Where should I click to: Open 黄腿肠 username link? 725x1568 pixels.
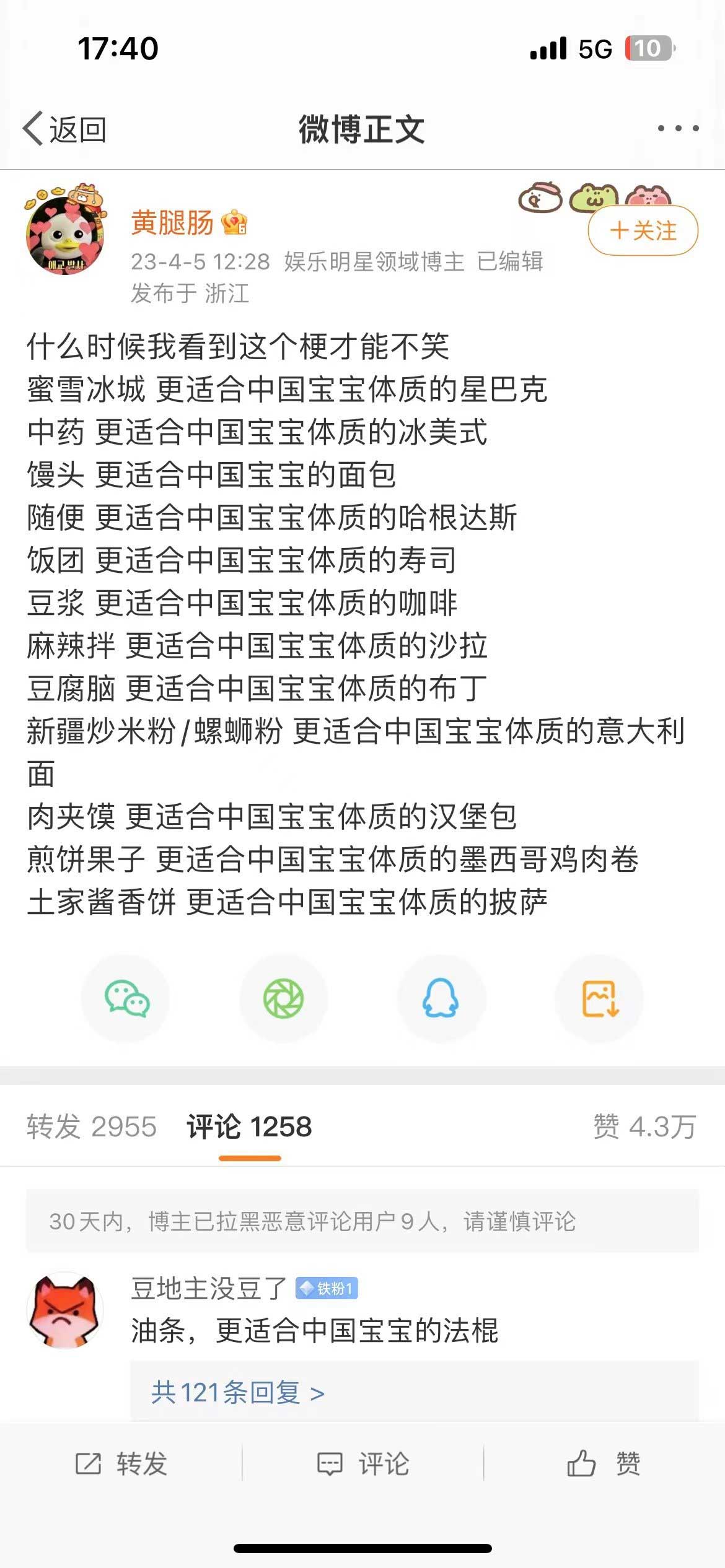point(172,223)
